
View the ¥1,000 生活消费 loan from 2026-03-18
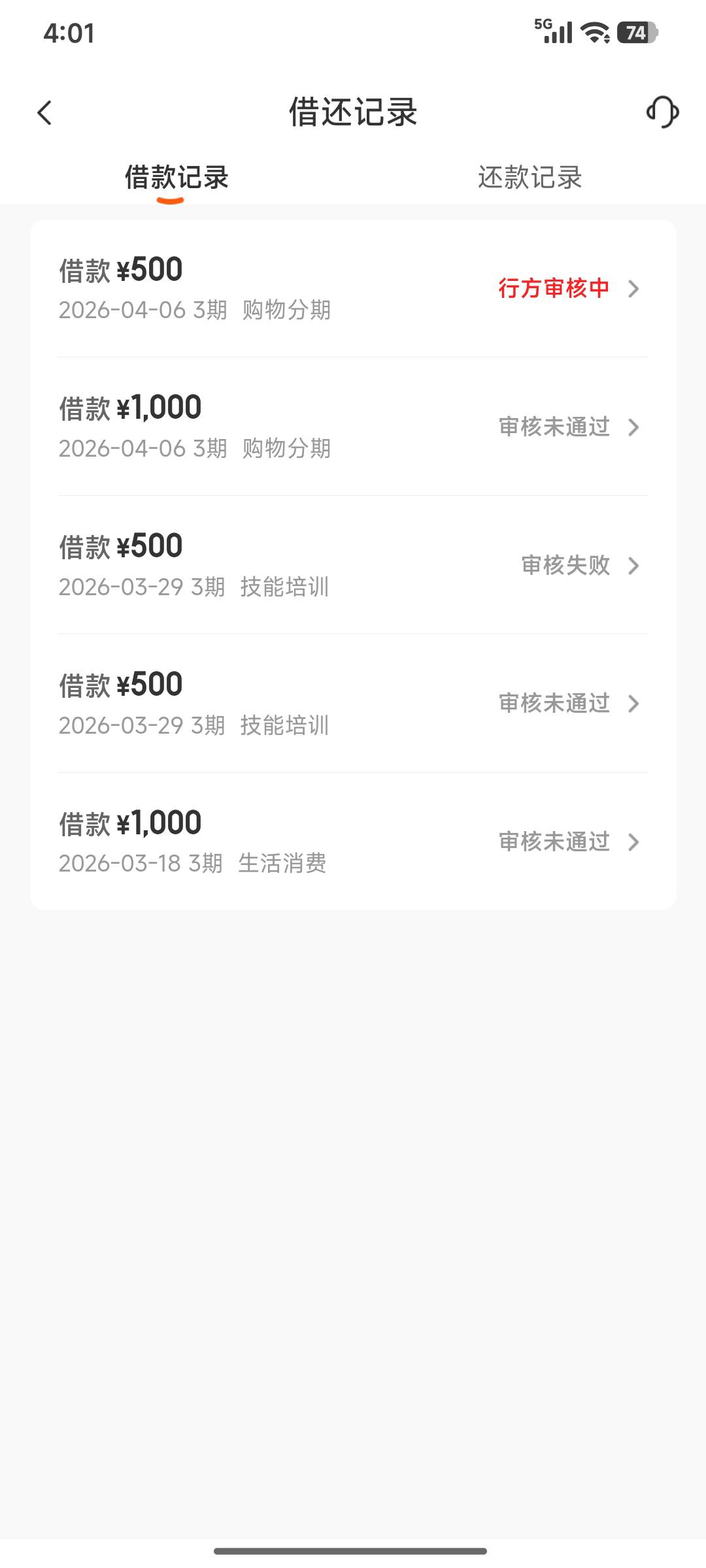(x=353, y=842)
